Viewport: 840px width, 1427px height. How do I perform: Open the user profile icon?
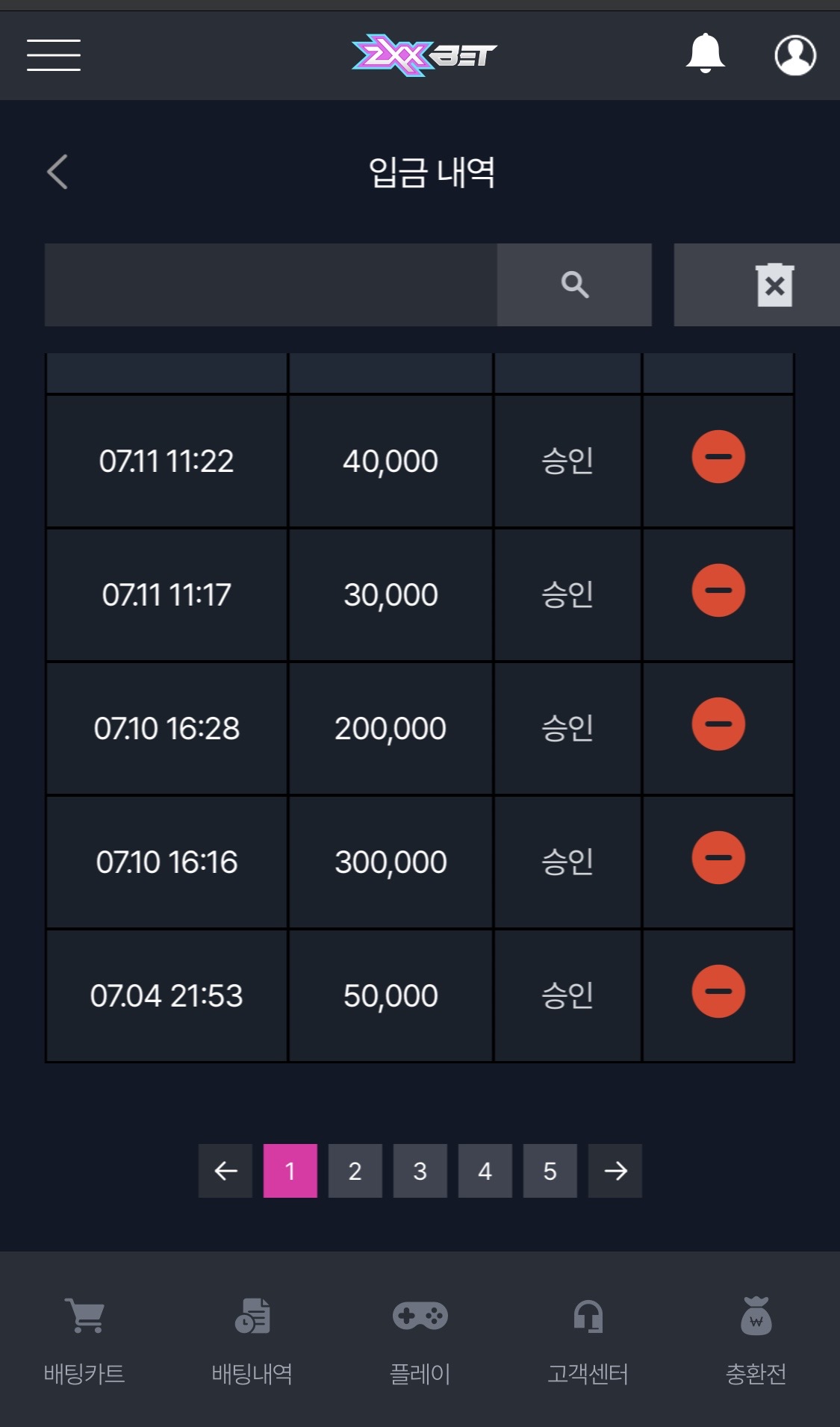pyautogui.click(x=795, y=55)
